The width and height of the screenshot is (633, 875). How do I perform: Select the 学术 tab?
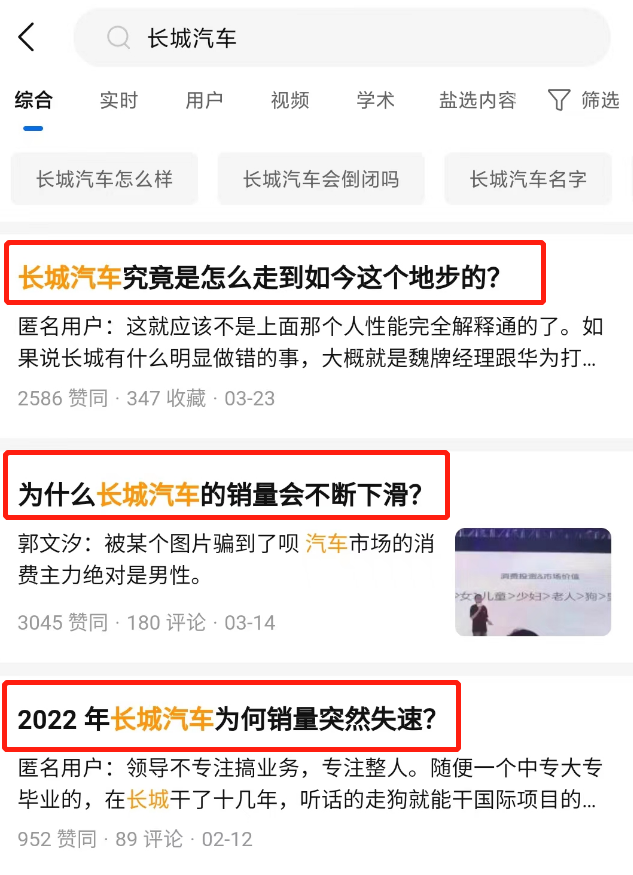coord(375,100)
